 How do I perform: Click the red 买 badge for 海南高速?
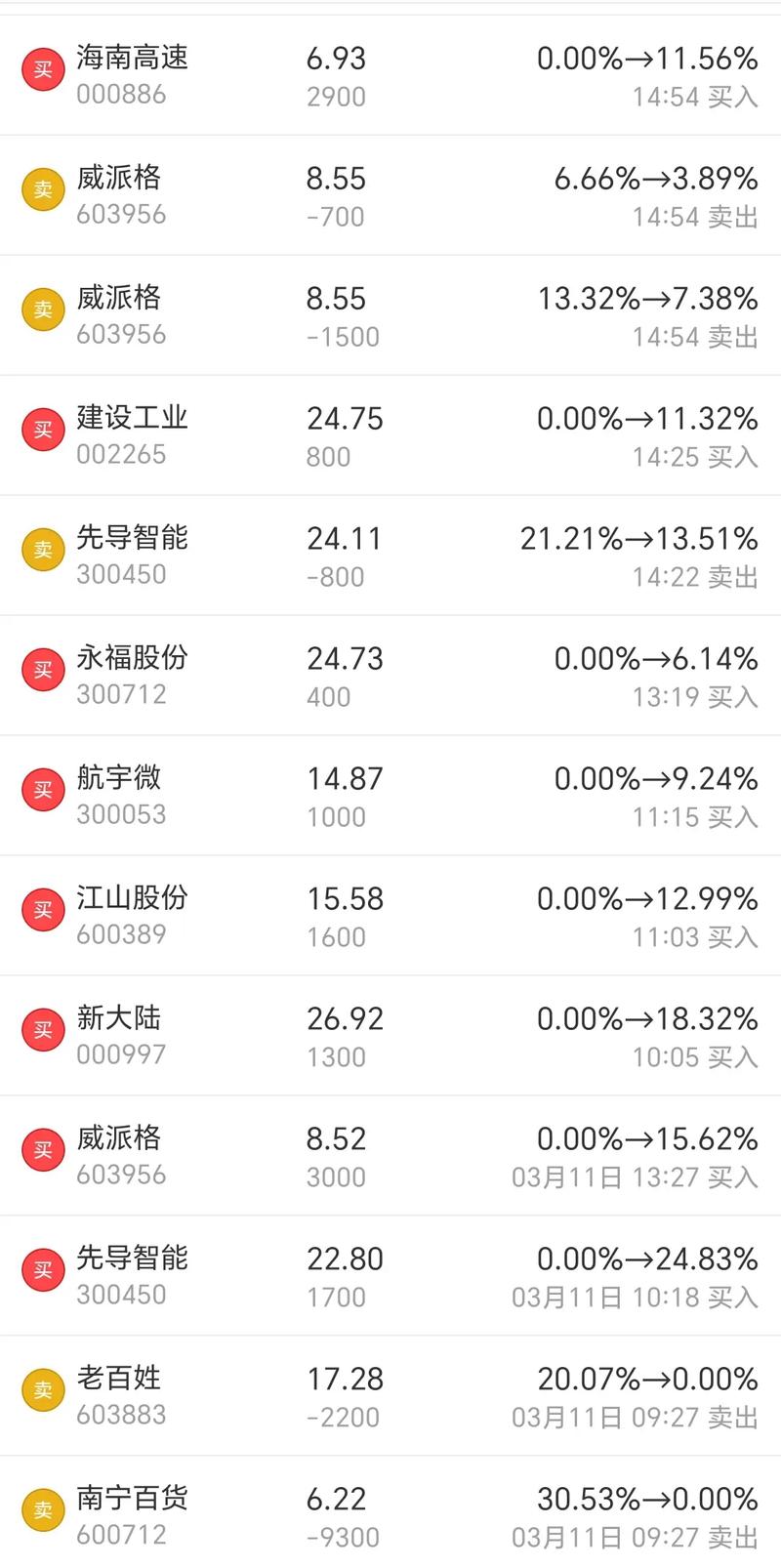click(x=42, y=69)
